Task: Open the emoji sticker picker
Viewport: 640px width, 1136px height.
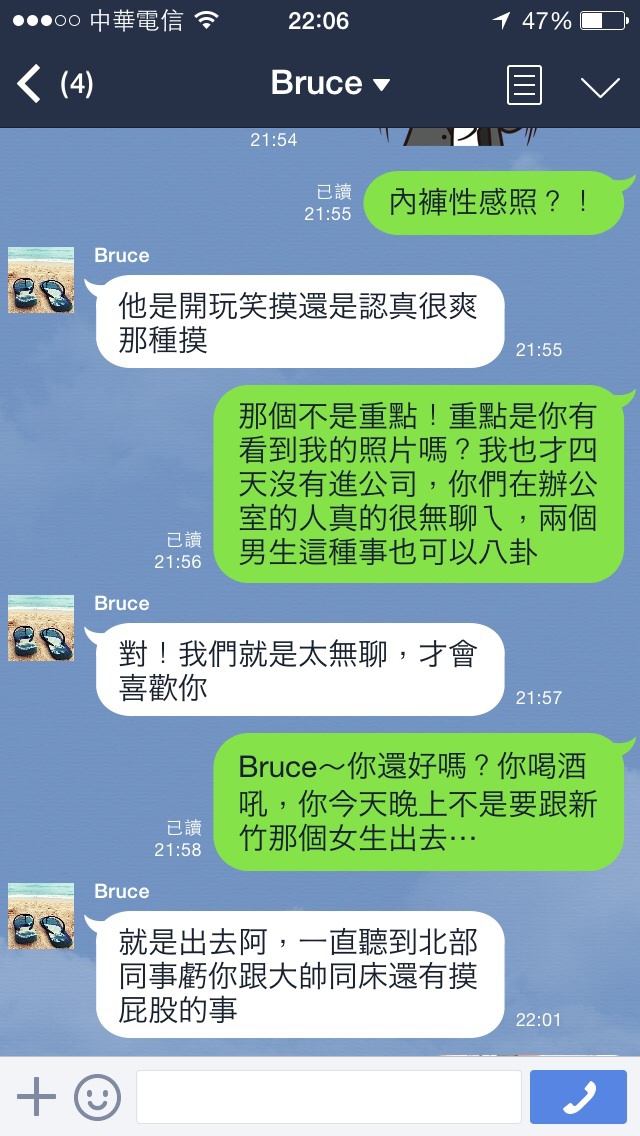Action: click(x=97, y=1097)
